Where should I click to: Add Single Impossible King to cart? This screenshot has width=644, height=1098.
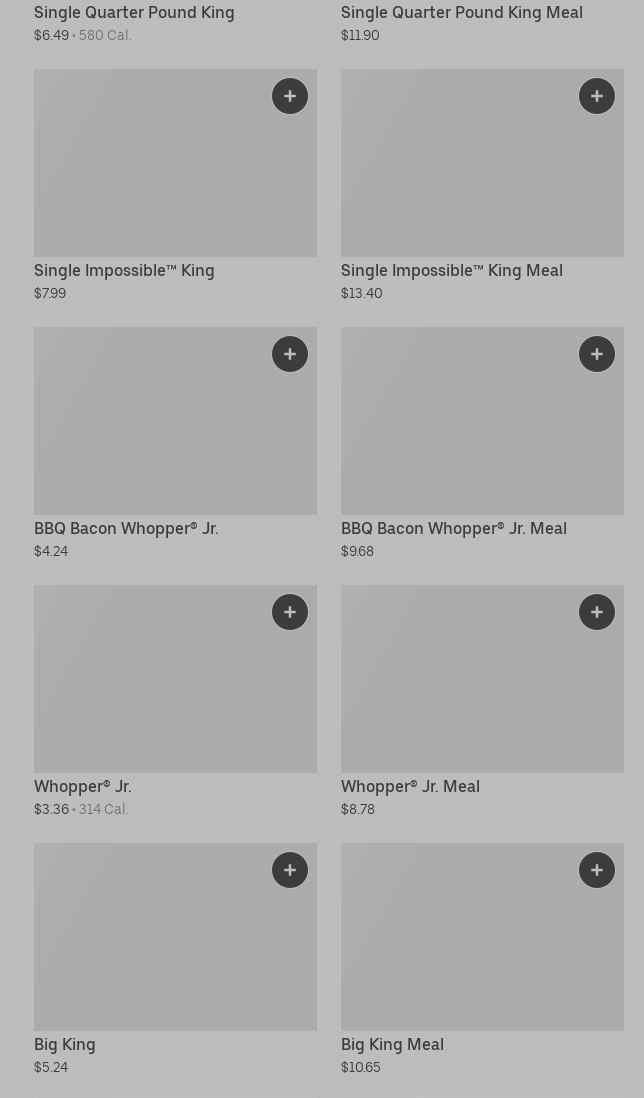[x=290, y=96]
